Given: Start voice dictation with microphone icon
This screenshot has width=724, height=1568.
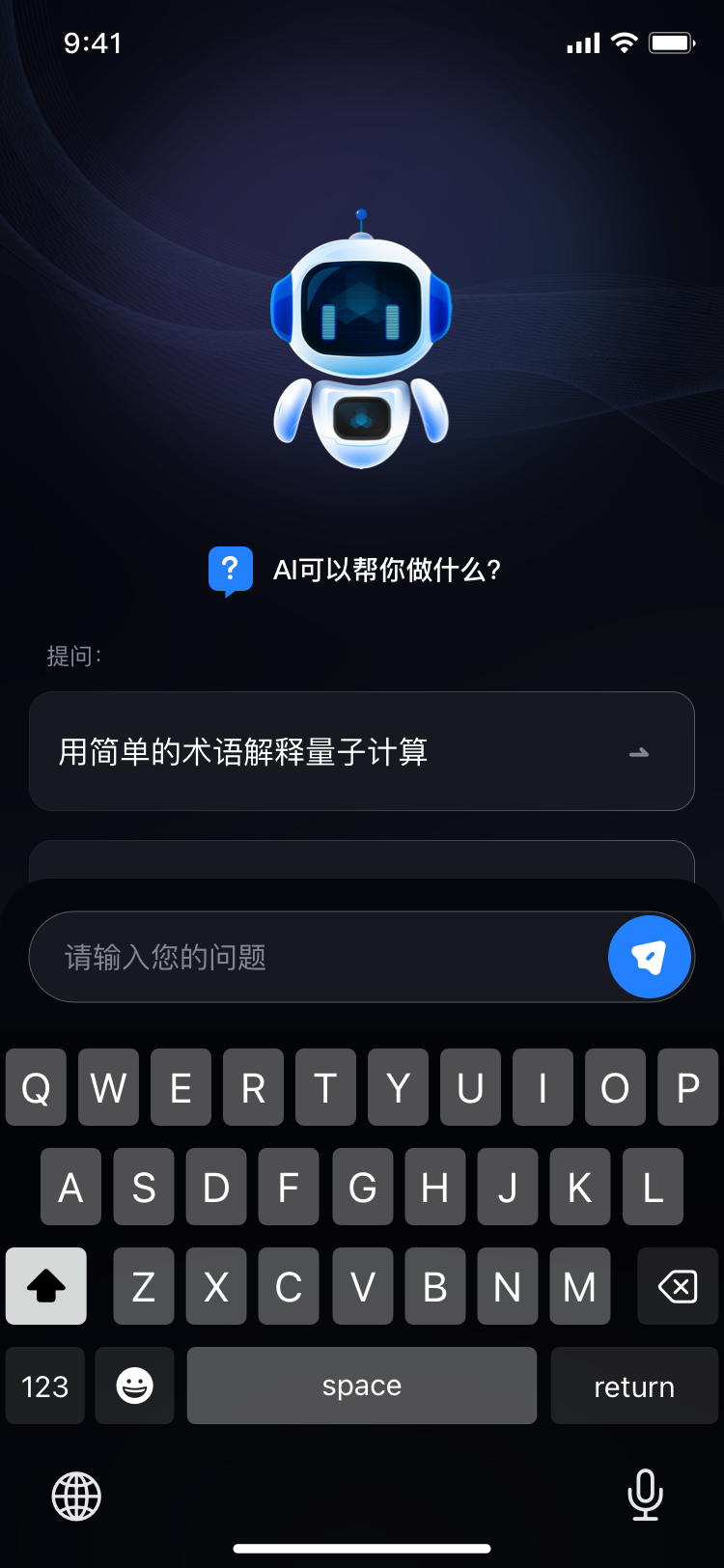Looking at the screenshot, I should pyautogui.click(x=645, y=1495).
